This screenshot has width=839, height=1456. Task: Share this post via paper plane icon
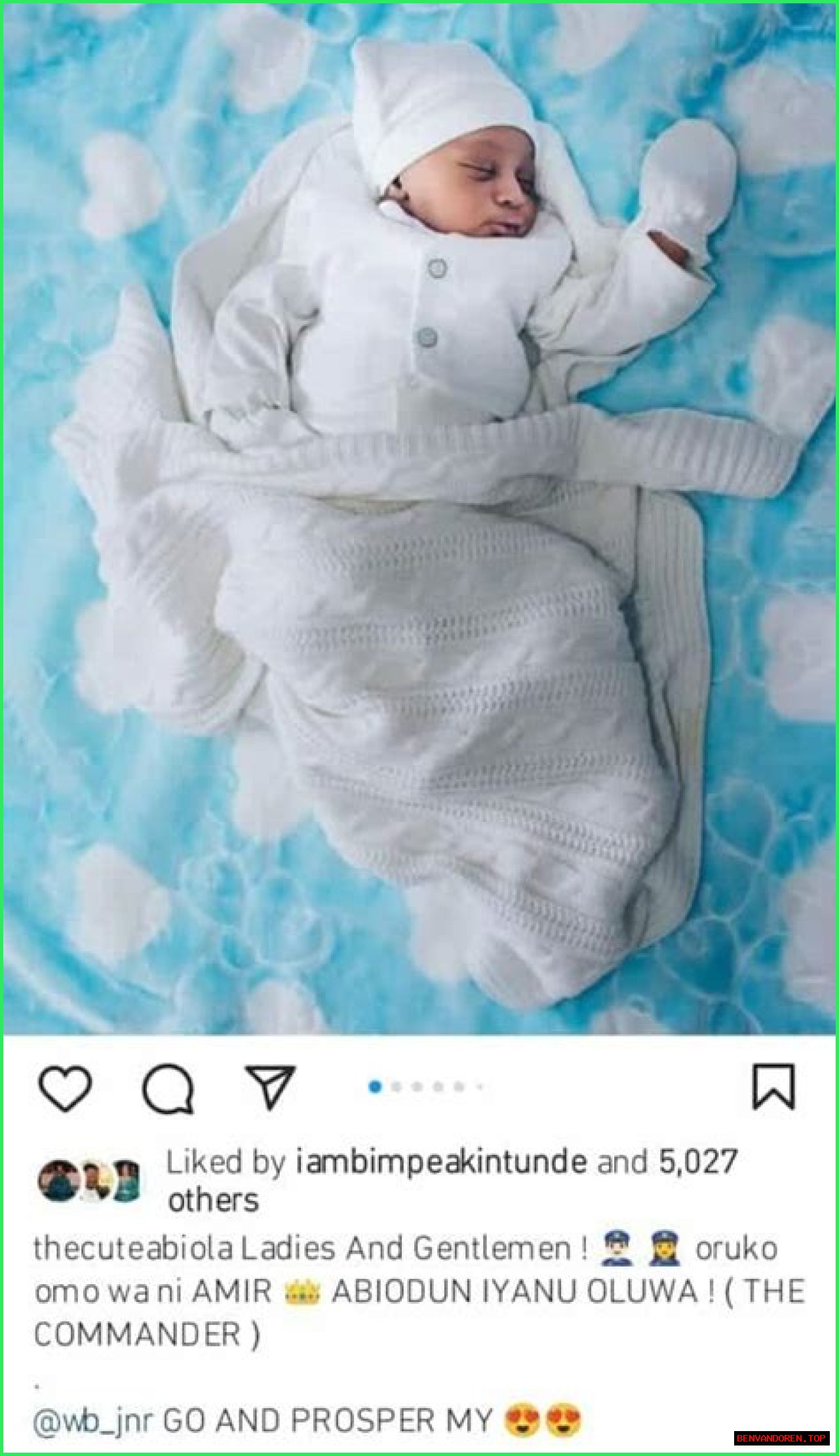tap(270, 1087)
